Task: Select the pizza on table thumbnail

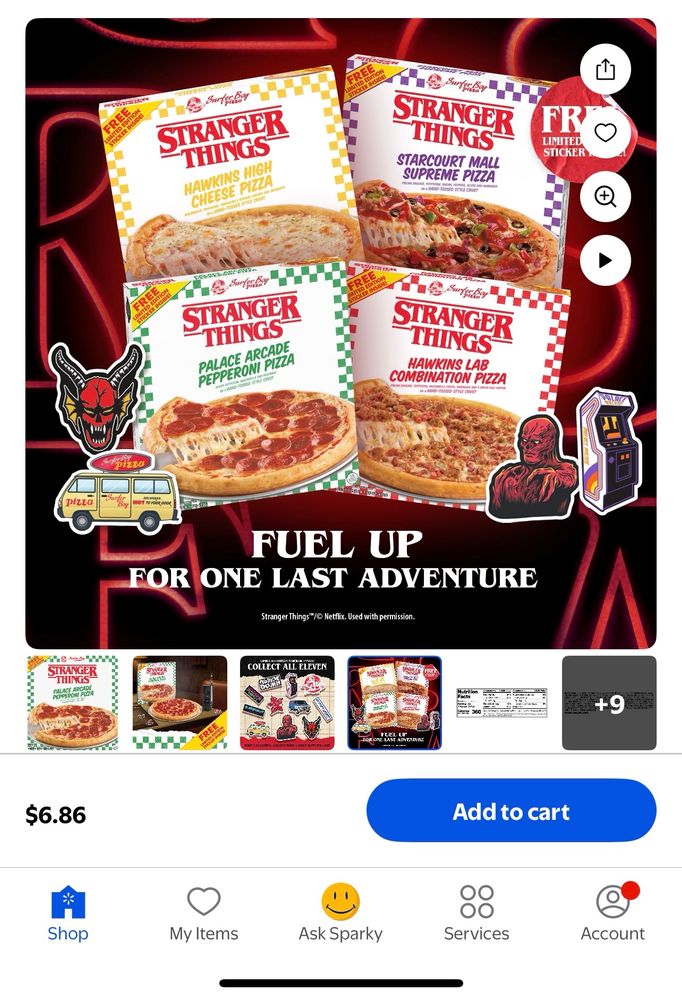Action: pyautogui.click(x=180, y=703)
